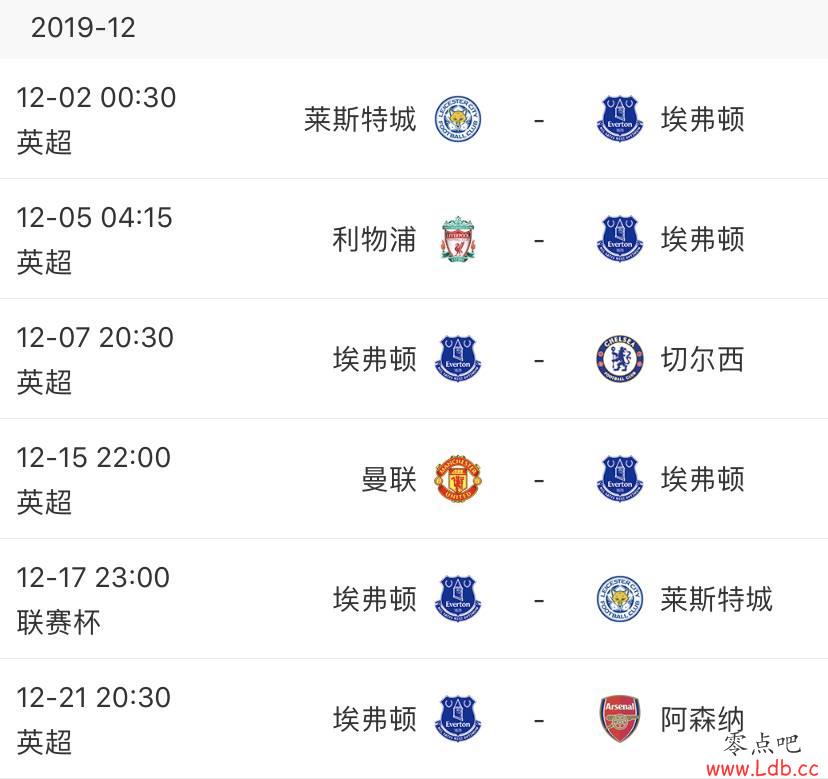
Task: Open the 12-05 Liverpool vs Everton match
Action: coord(414,240)
